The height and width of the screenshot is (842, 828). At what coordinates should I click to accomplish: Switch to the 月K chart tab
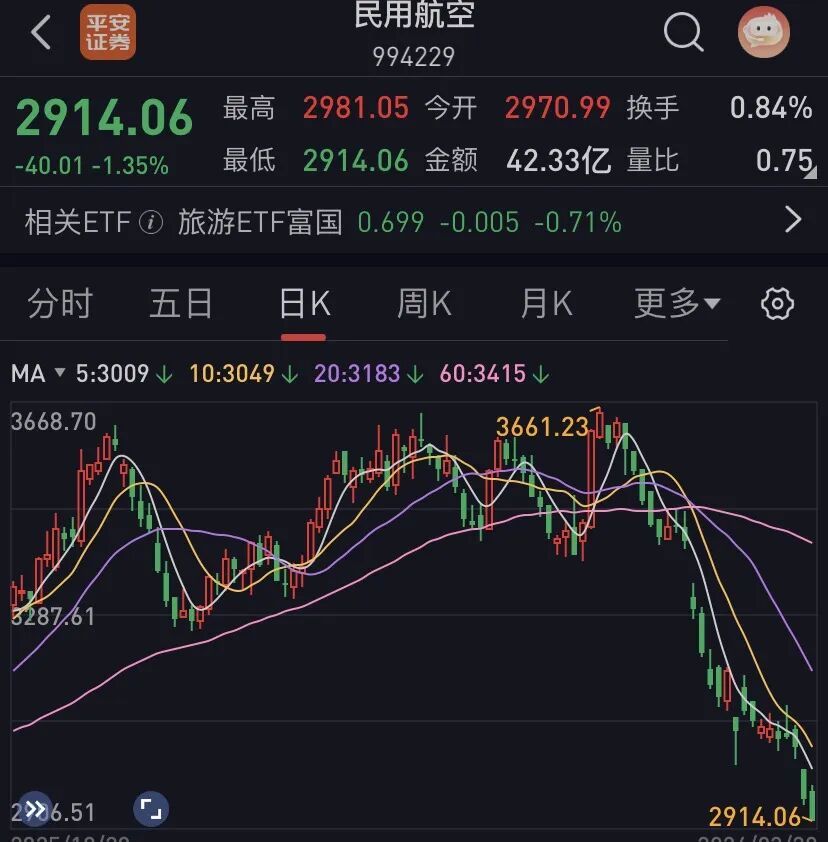pyautogui.click(x=546, y=303)
